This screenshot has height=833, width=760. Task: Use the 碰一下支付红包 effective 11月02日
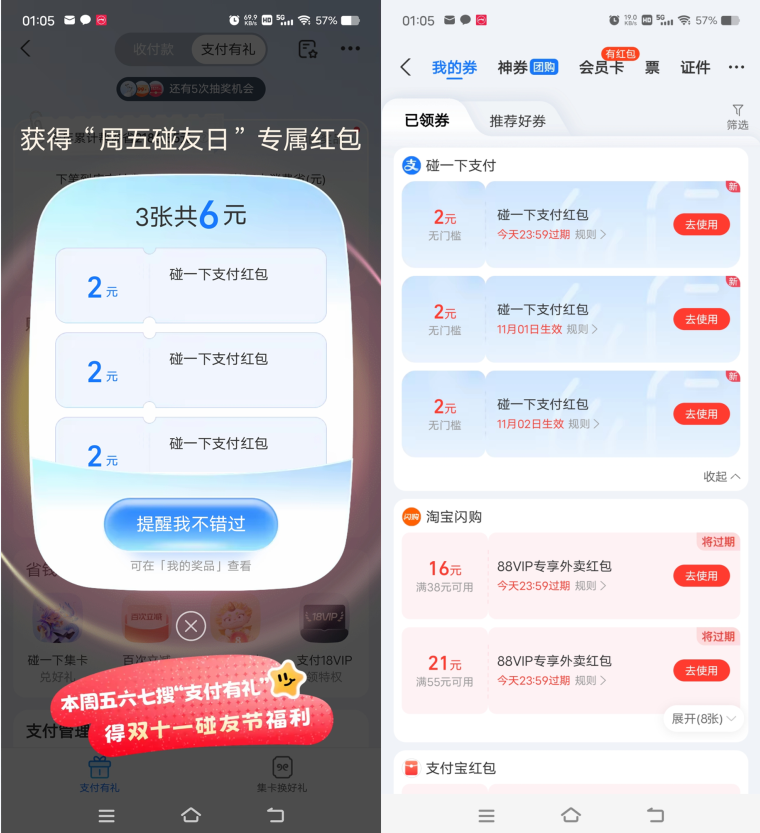coord(701,414)
